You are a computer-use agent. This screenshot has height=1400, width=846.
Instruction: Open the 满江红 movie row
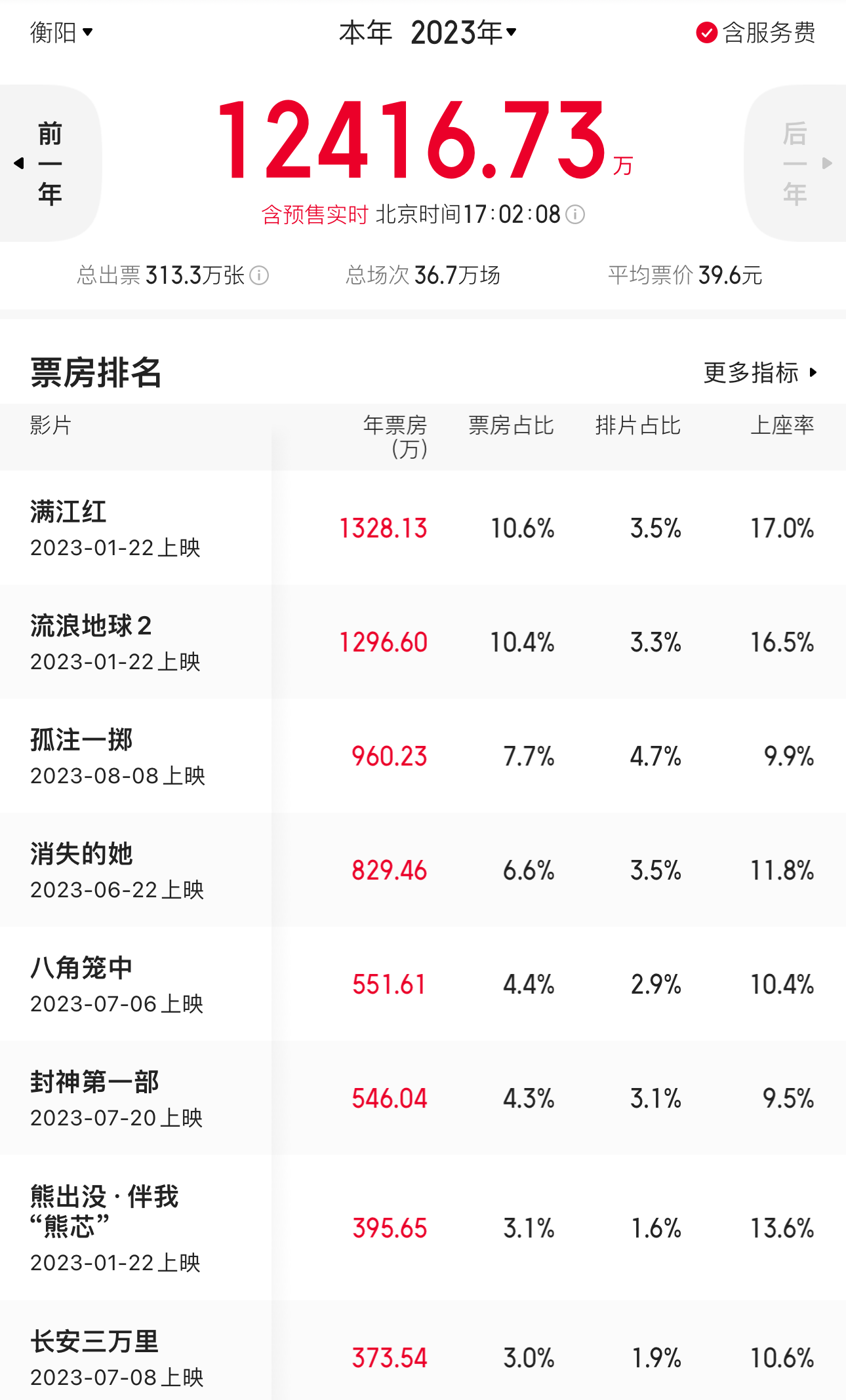423,528
